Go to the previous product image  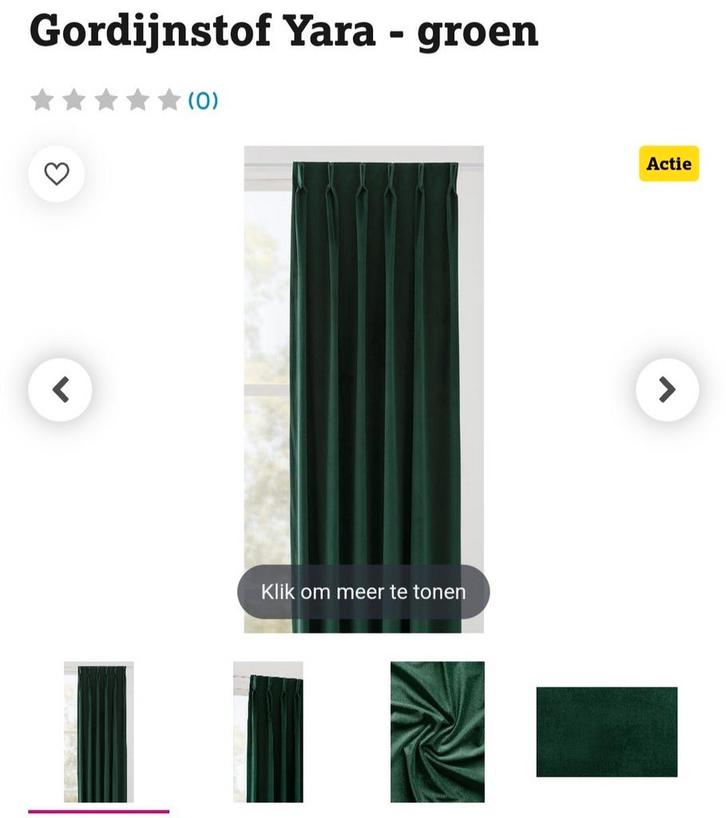[x=60, y=389]
